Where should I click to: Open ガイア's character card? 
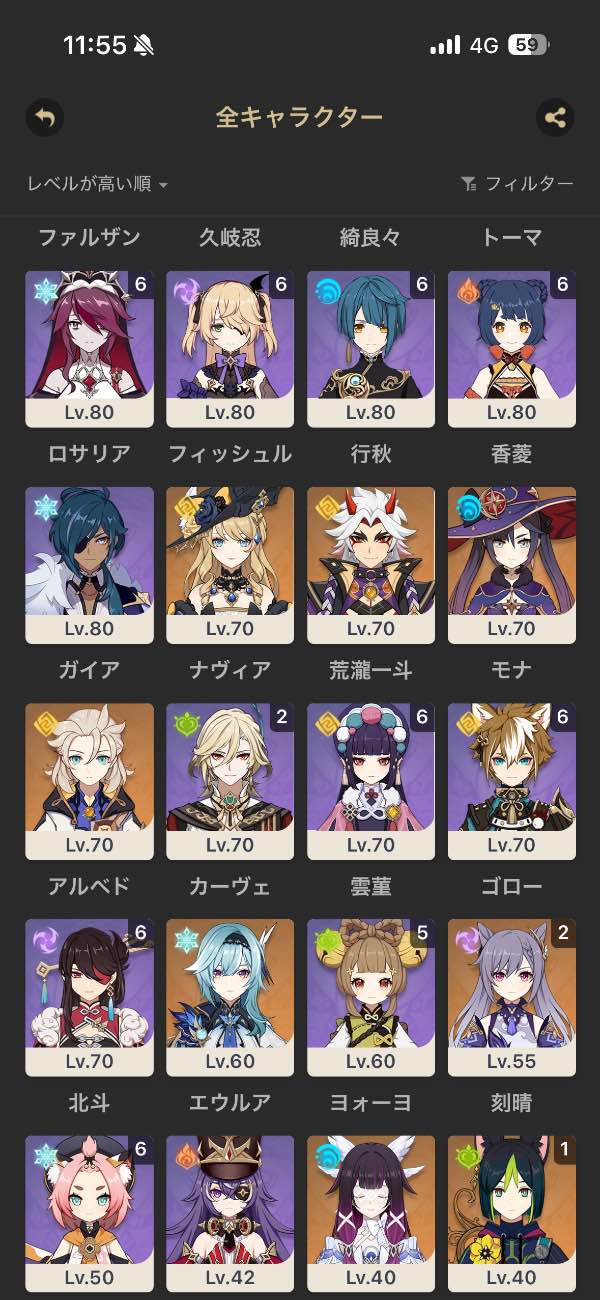pos(89,564)
